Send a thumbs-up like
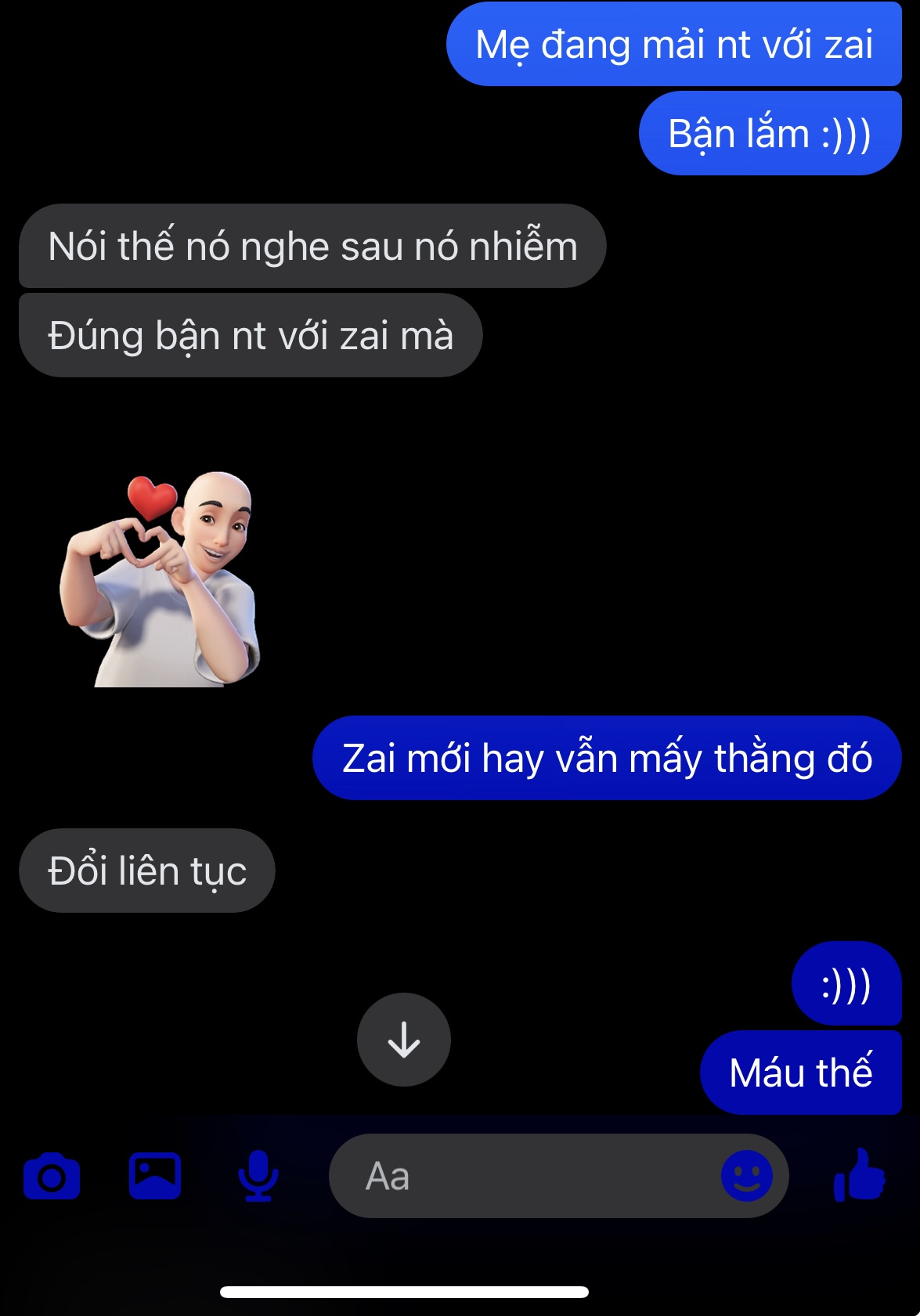920x1316 pixels. (860, 1175)
